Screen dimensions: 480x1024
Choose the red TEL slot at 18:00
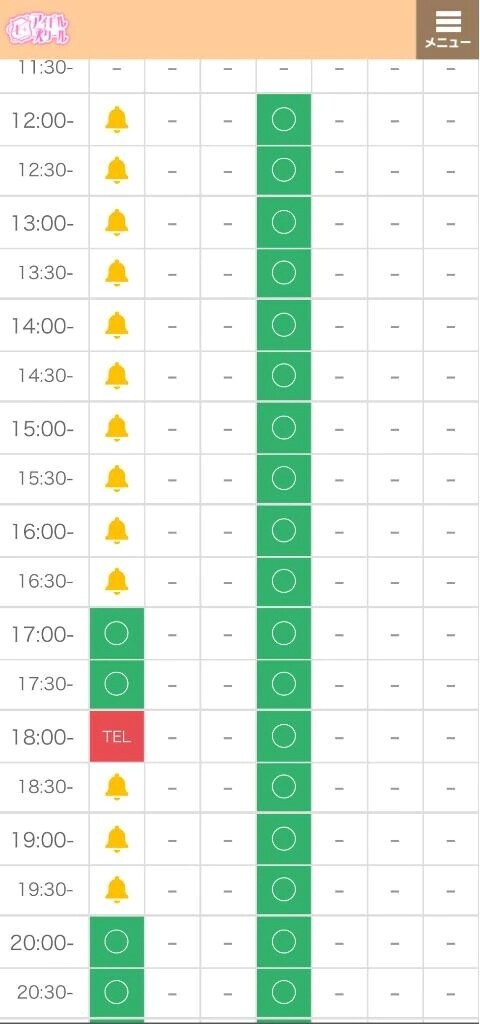[x=117, y=737]
